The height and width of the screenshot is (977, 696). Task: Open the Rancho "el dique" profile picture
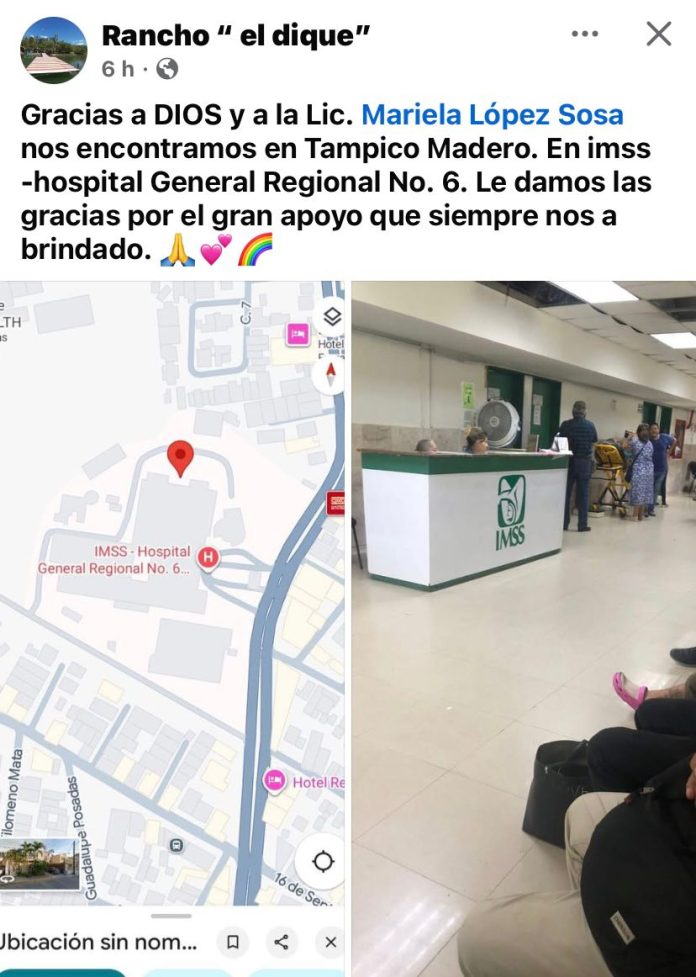(x=53, y=50)
